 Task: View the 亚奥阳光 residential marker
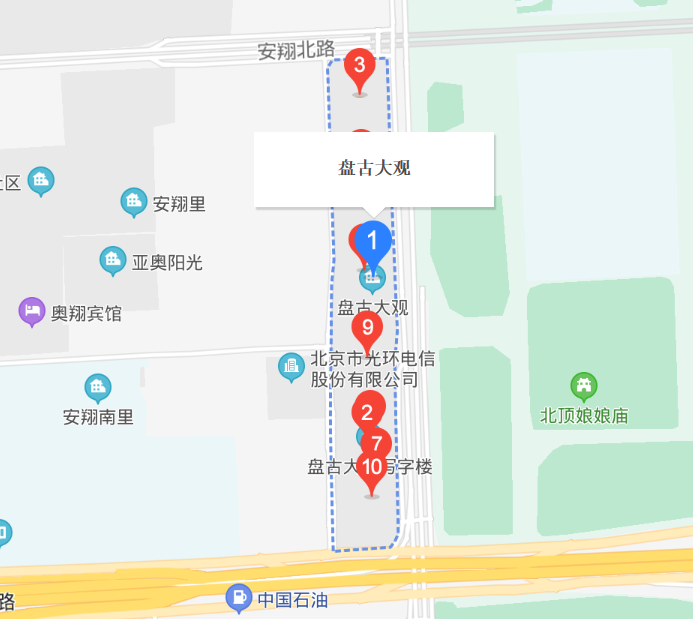[x=113, y=261]
